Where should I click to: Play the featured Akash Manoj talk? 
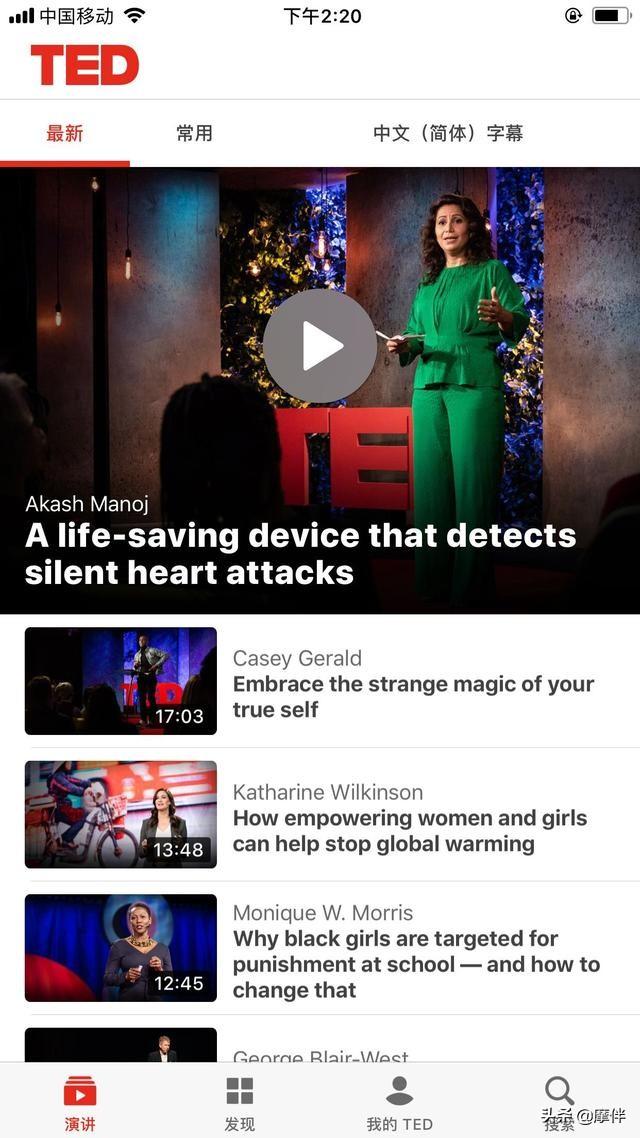(x=320, y=346)
